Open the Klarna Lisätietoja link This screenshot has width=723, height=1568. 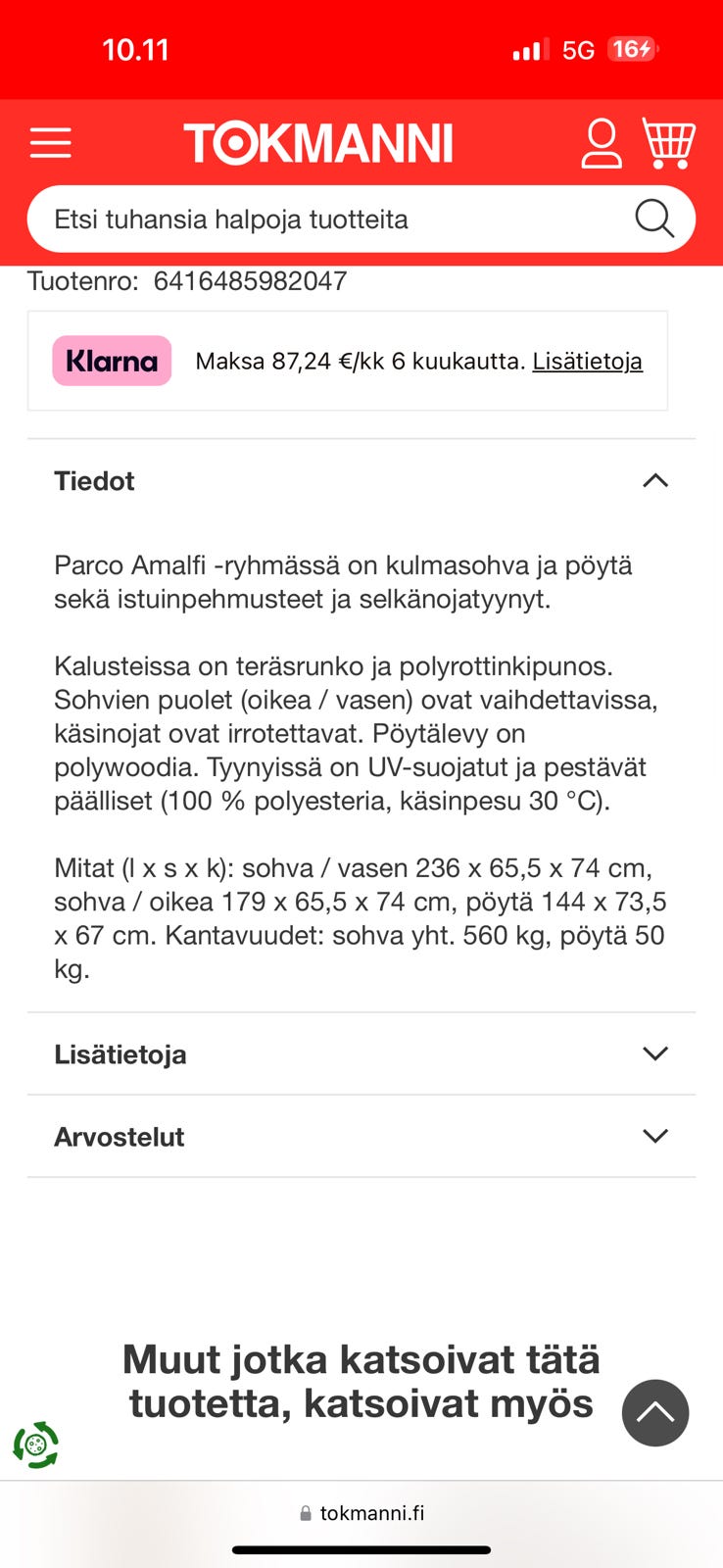[x=587, y=361]
